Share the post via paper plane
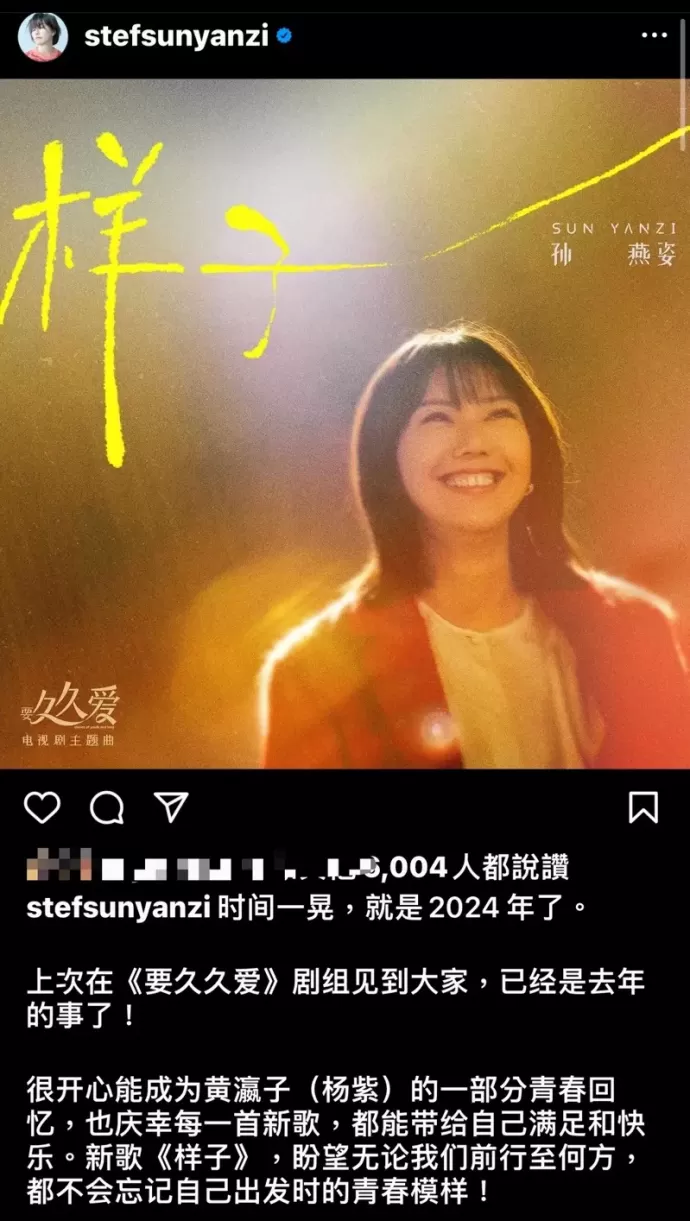Image resolution: width=690 pixels, height=1221 pixels. (171, 807)
